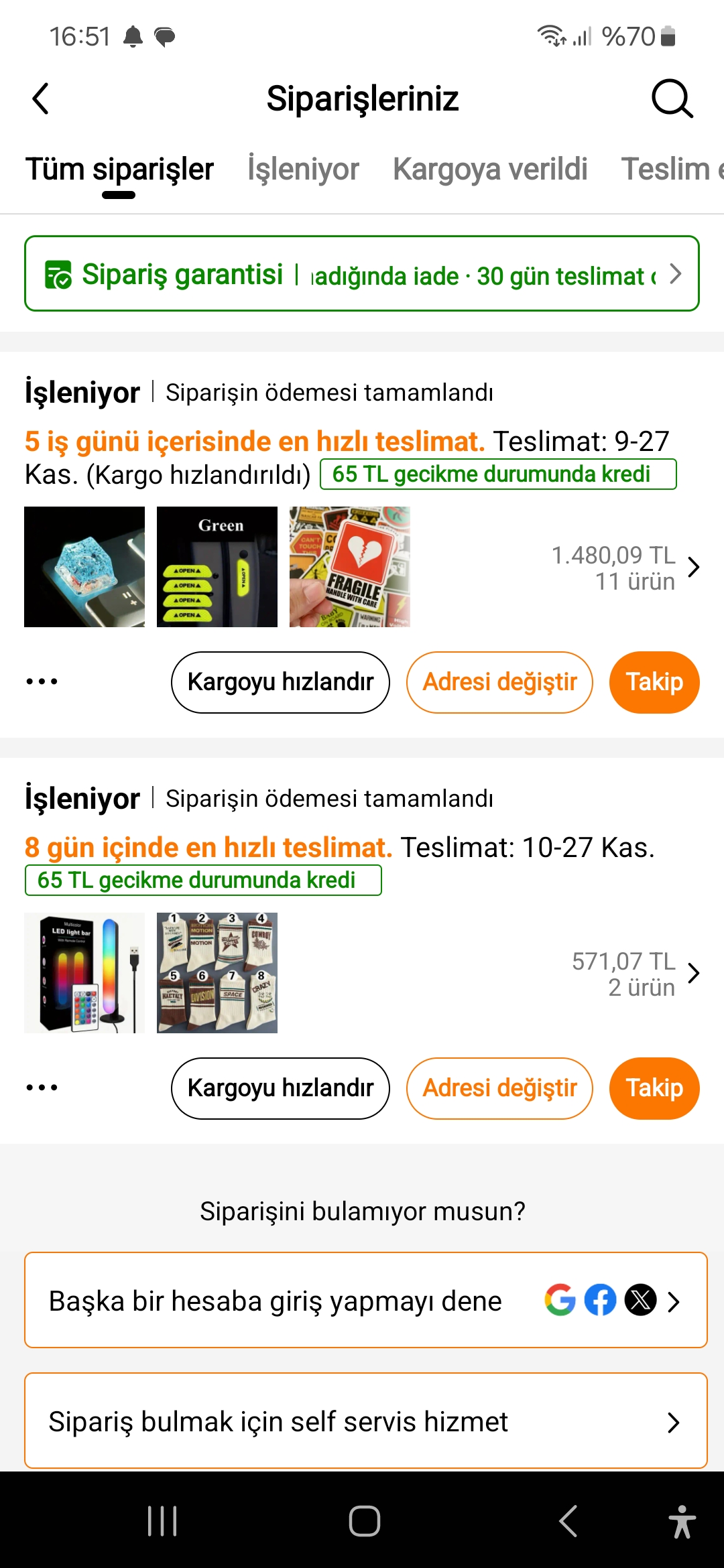Screen dimensions: 724x1568
Task: Select the Tüm siparişler tab
Action: (119, 170)
